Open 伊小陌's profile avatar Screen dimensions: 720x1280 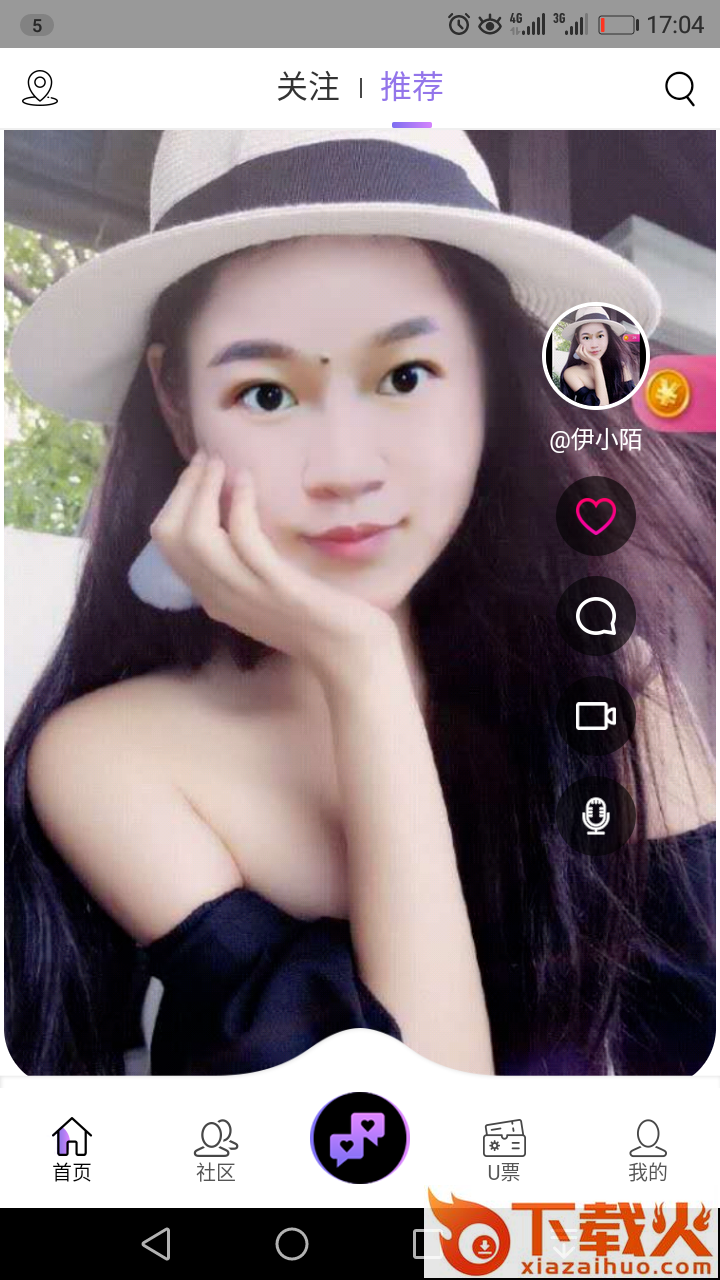596,357
